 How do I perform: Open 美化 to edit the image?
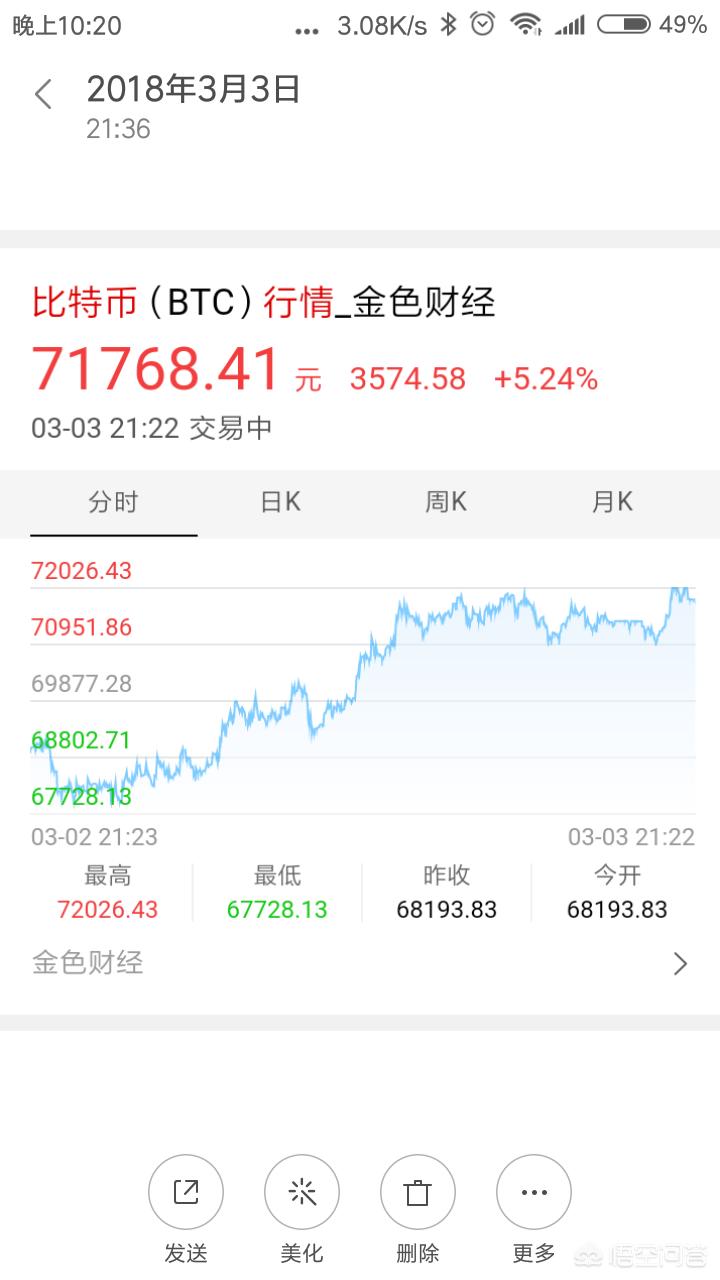click(302, 1193)
